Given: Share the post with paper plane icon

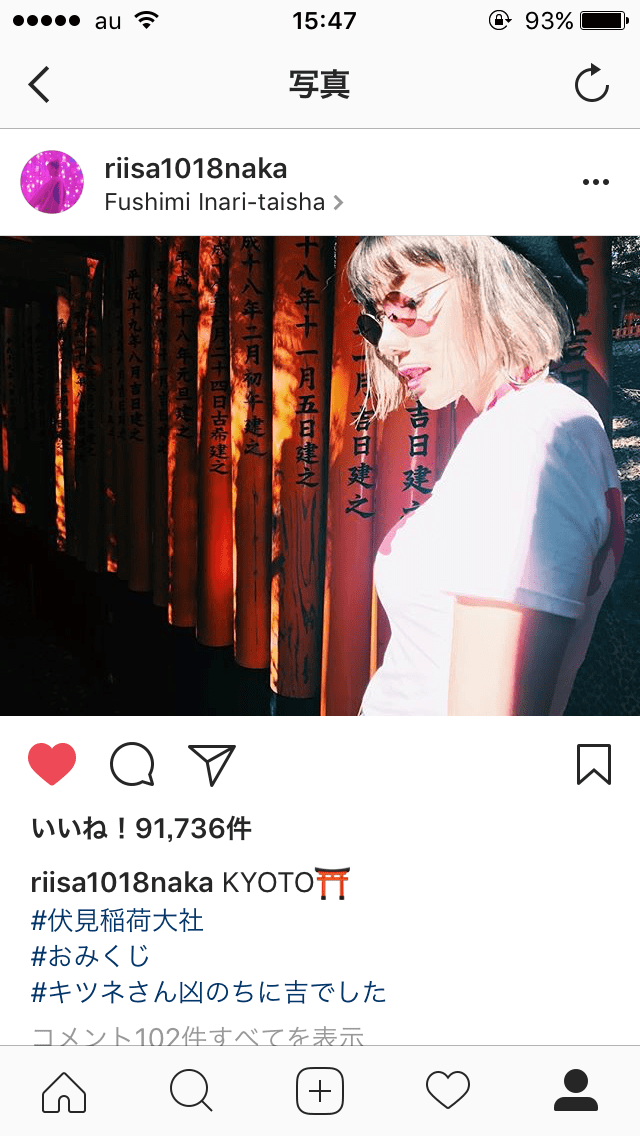Looking at the screenshot, I should coord(211,765).
